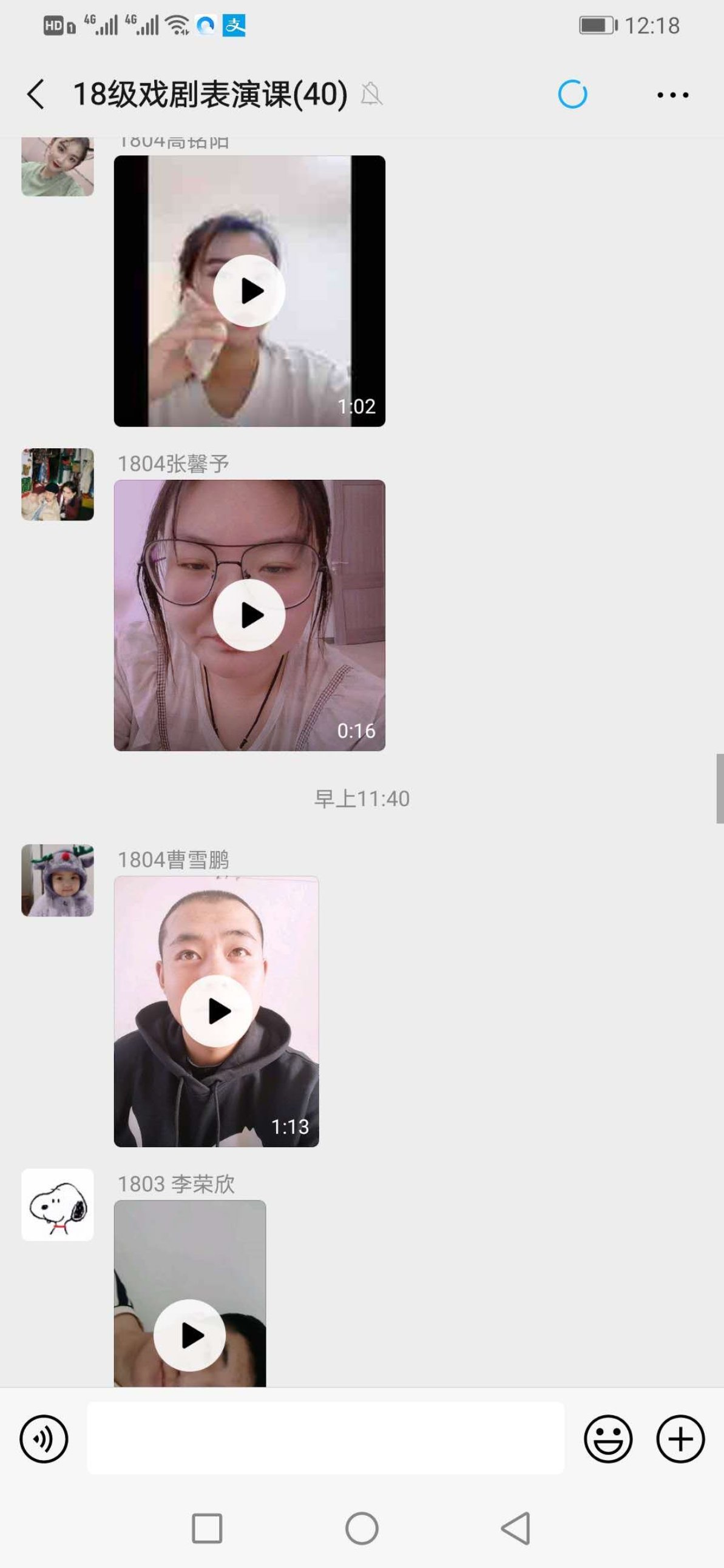Open 1804曹雪鹏's reindeer hat avatar
This screenshot has width=724, height=1568.
(x=58, y=880)
